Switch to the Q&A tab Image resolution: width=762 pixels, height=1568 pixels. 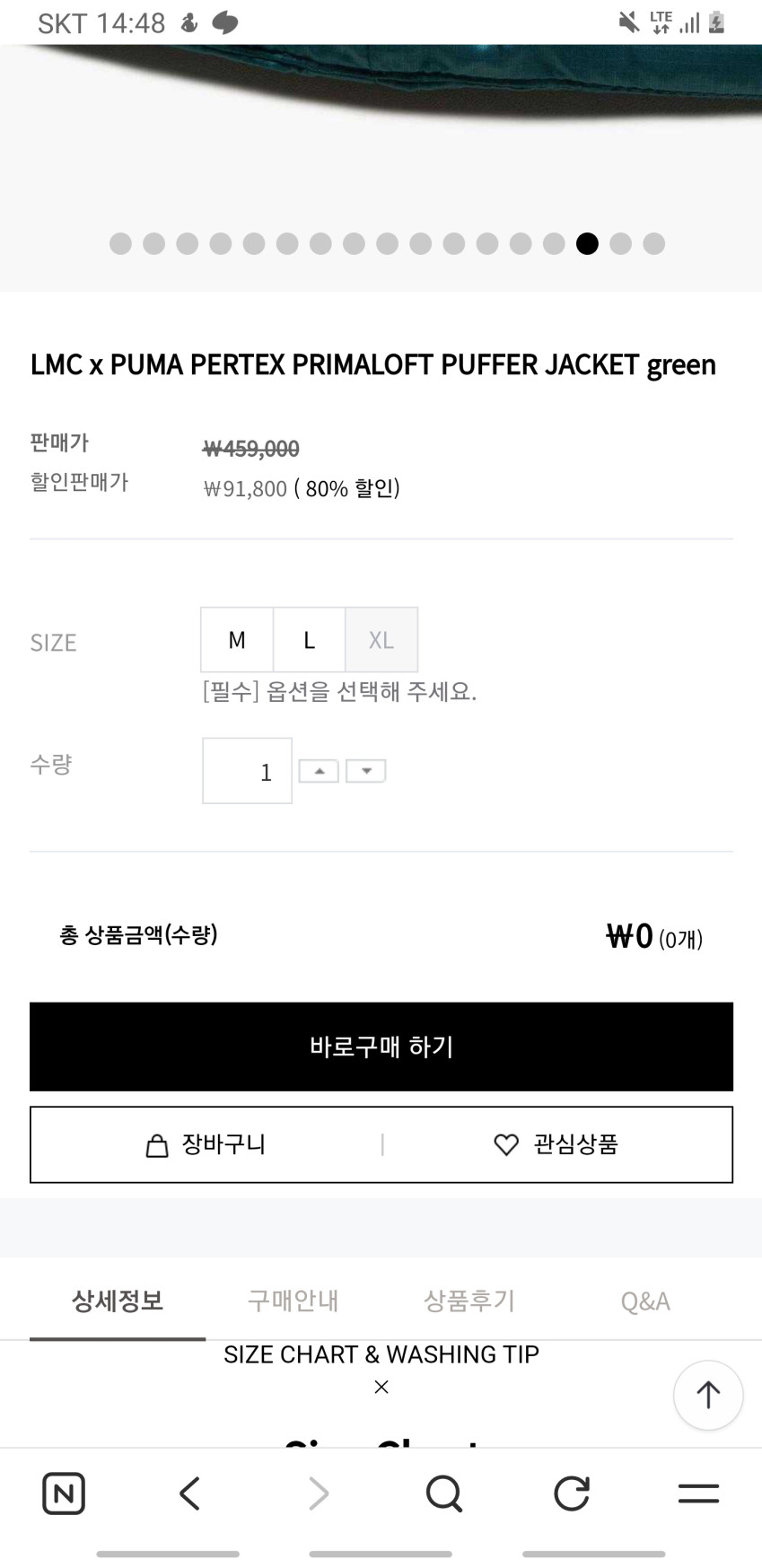point(644,1301)
